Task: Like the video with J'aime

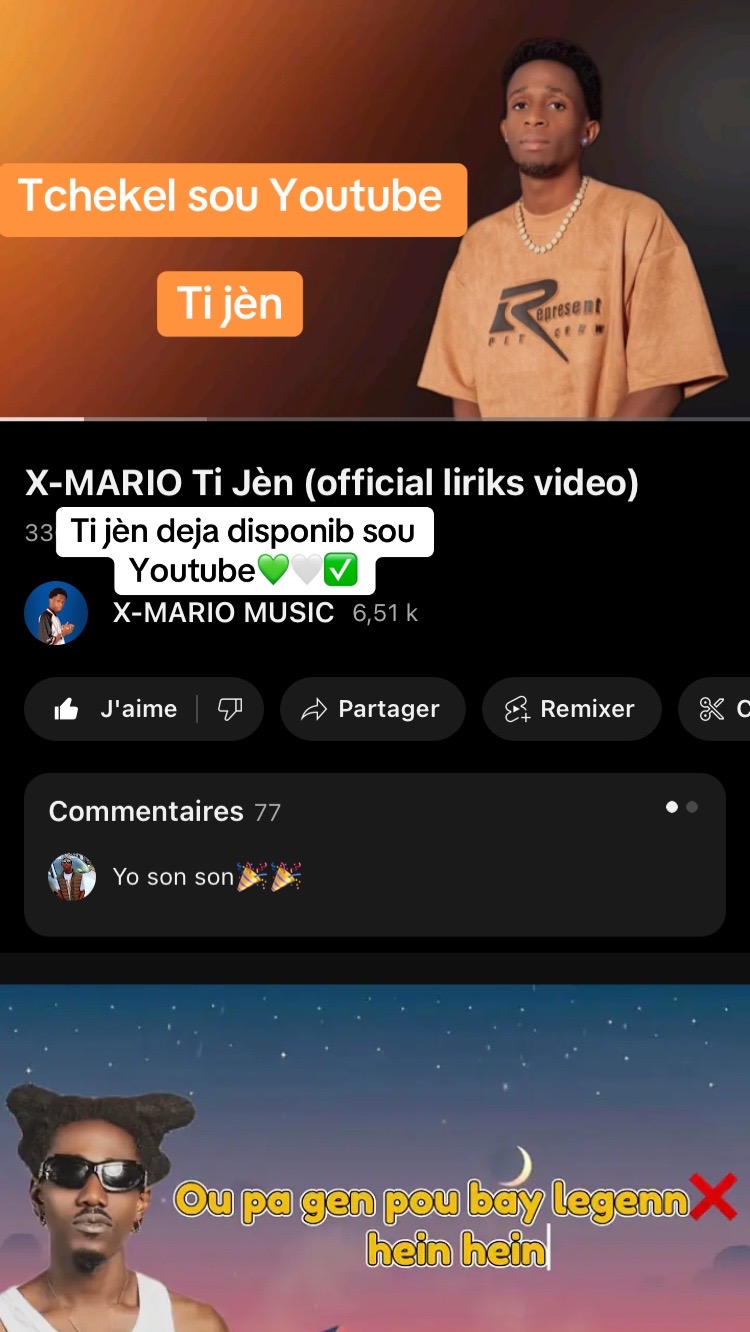Action: pos(115,709)
